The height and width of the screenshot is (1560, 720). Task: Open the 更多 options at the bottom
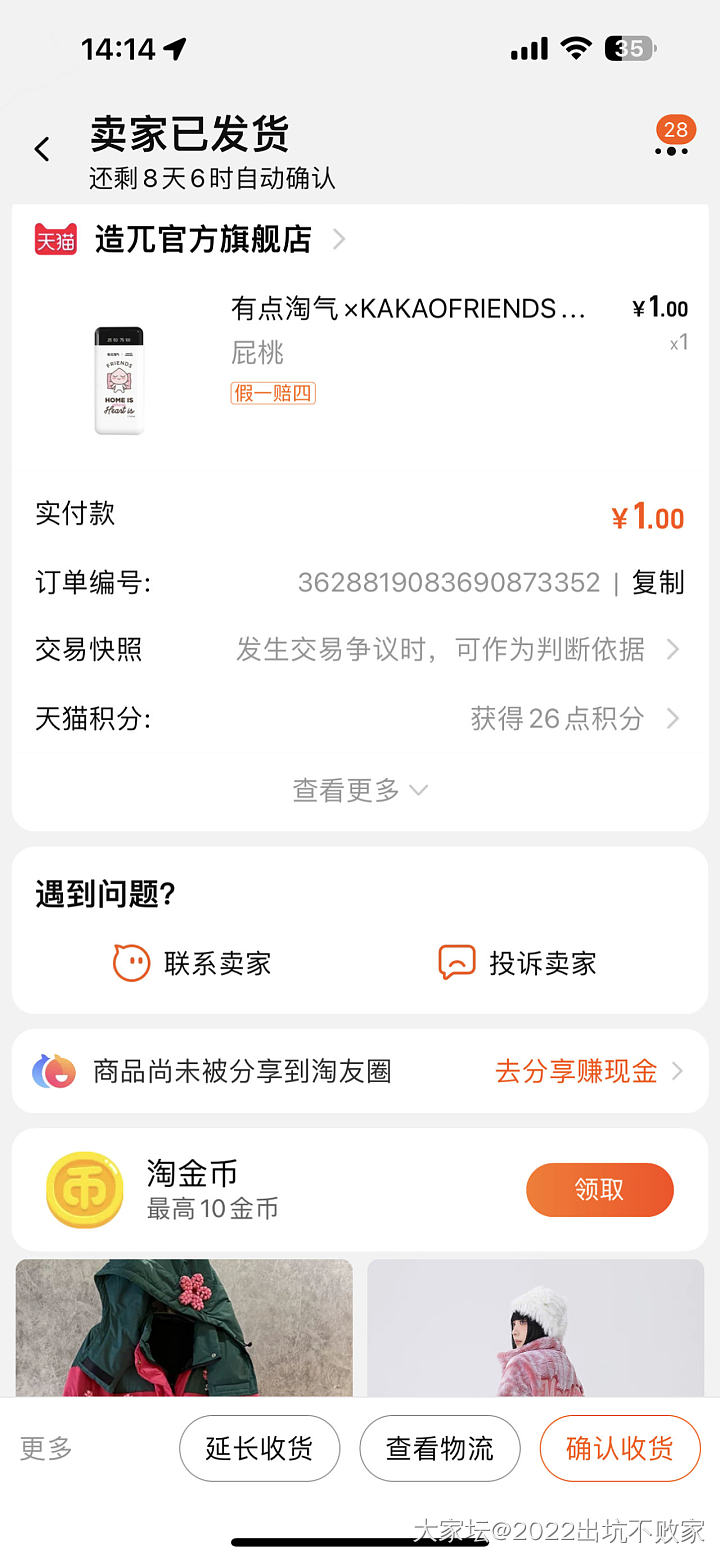(x=46, y=1448)
